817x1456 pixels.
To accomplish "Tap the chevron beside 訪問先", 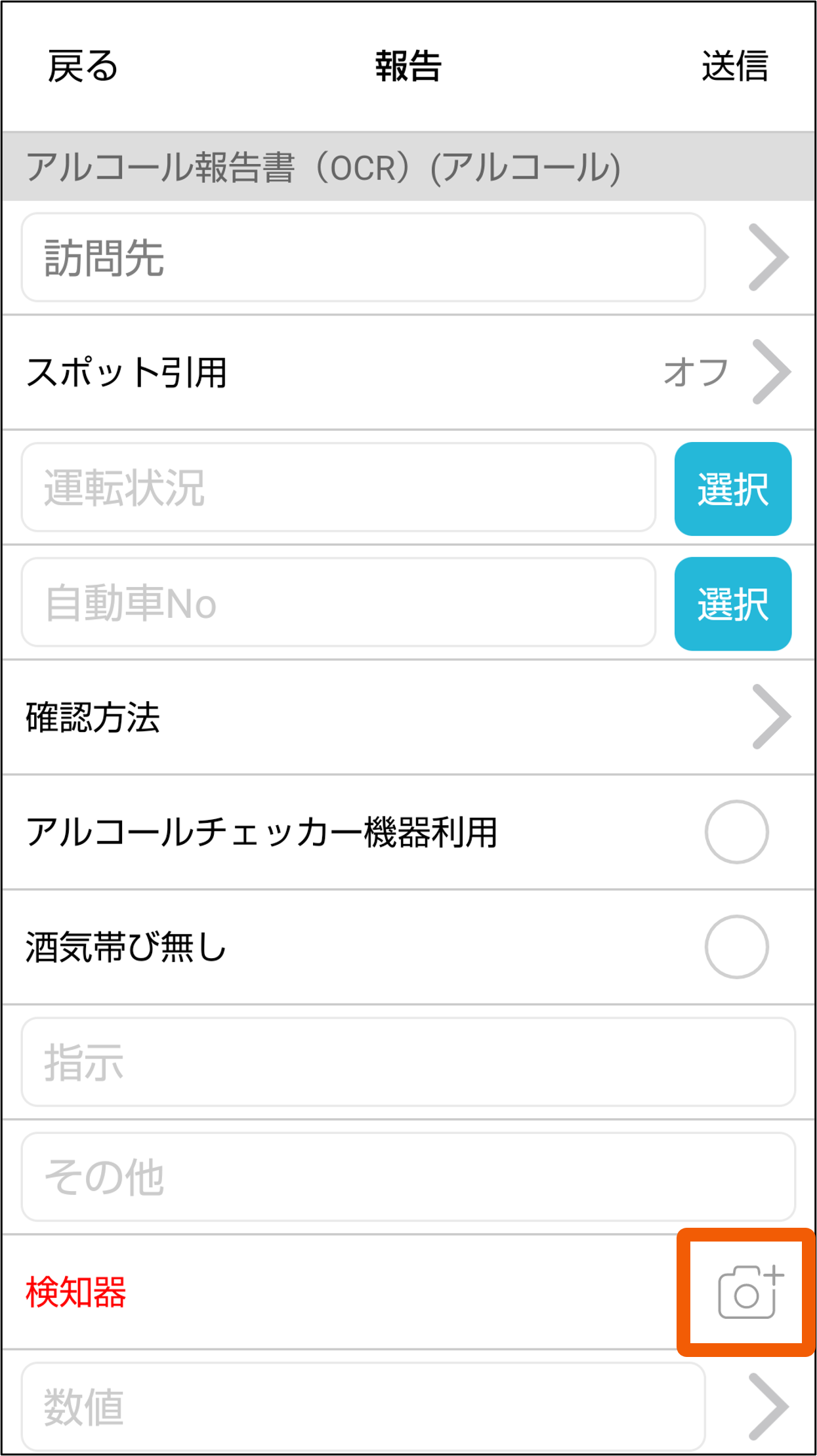I will [768, 257].
